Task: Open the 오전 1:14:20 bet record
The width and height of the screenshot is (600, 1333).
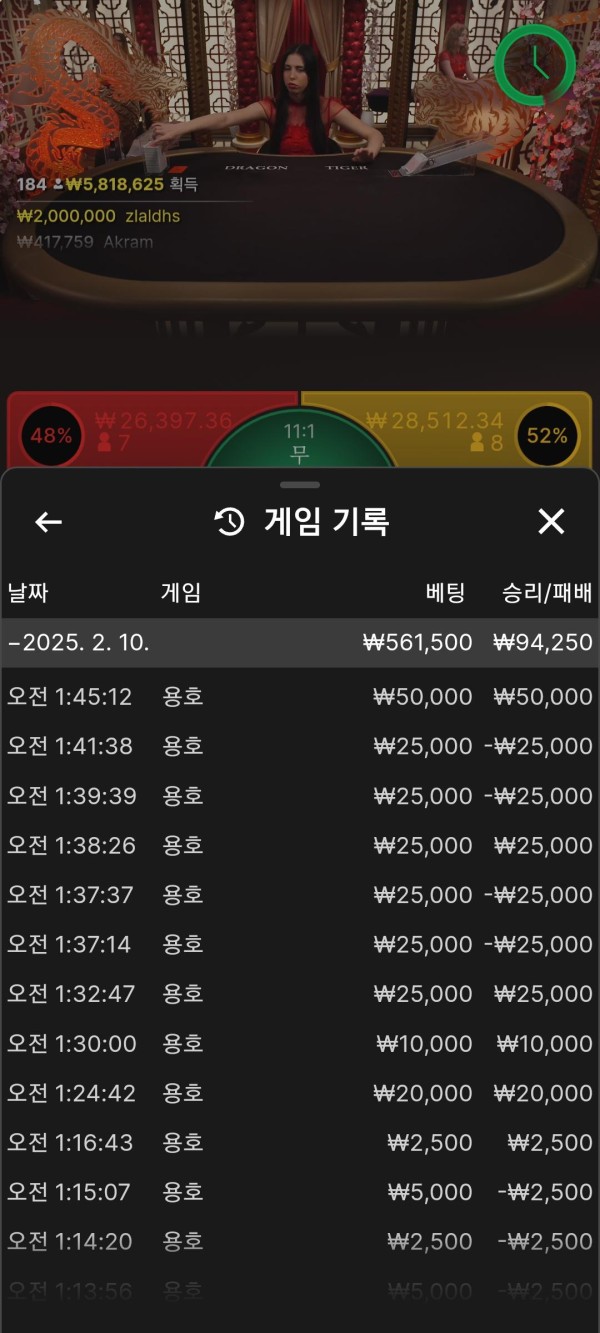Action: (x=300, y=1242)
